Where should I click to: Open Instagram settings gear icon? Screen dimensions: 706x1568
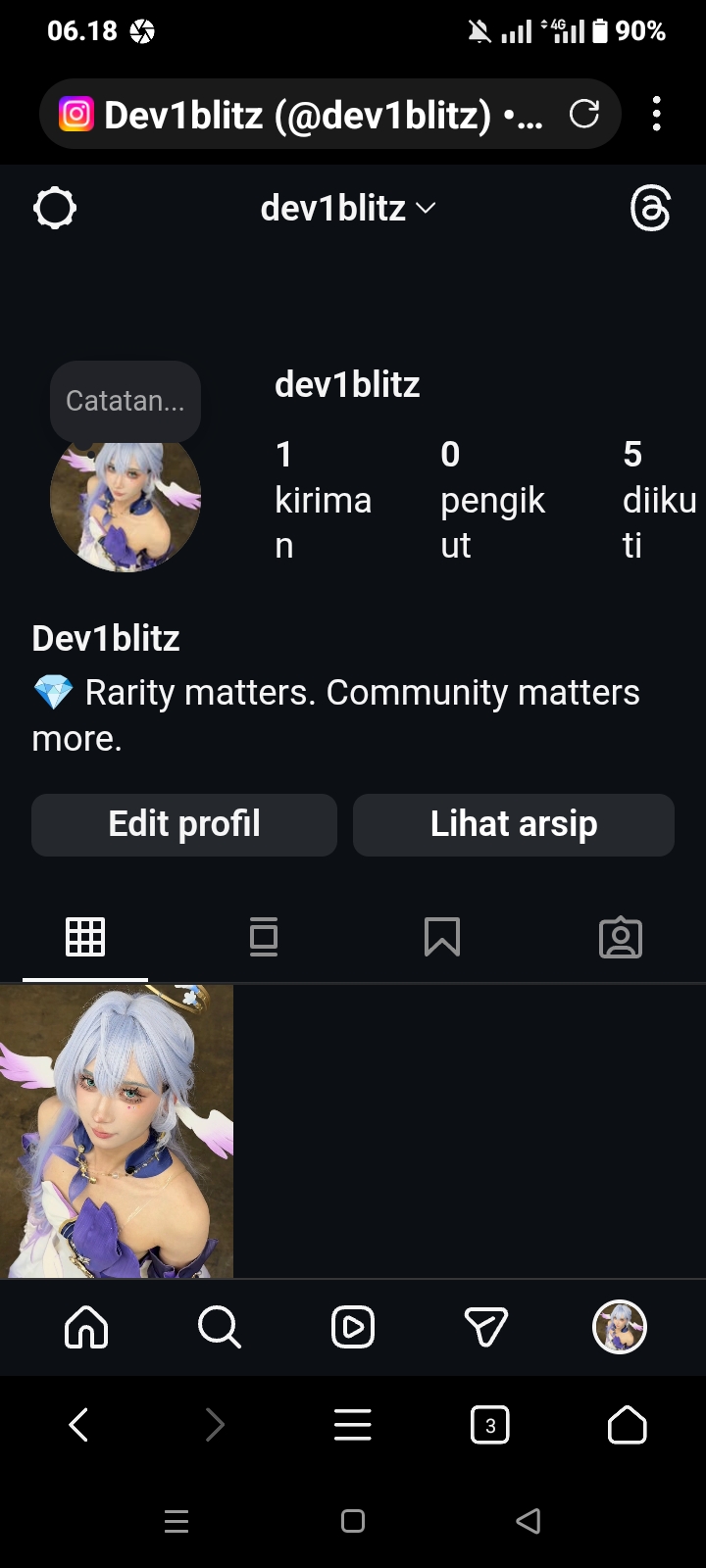[55, 208]
